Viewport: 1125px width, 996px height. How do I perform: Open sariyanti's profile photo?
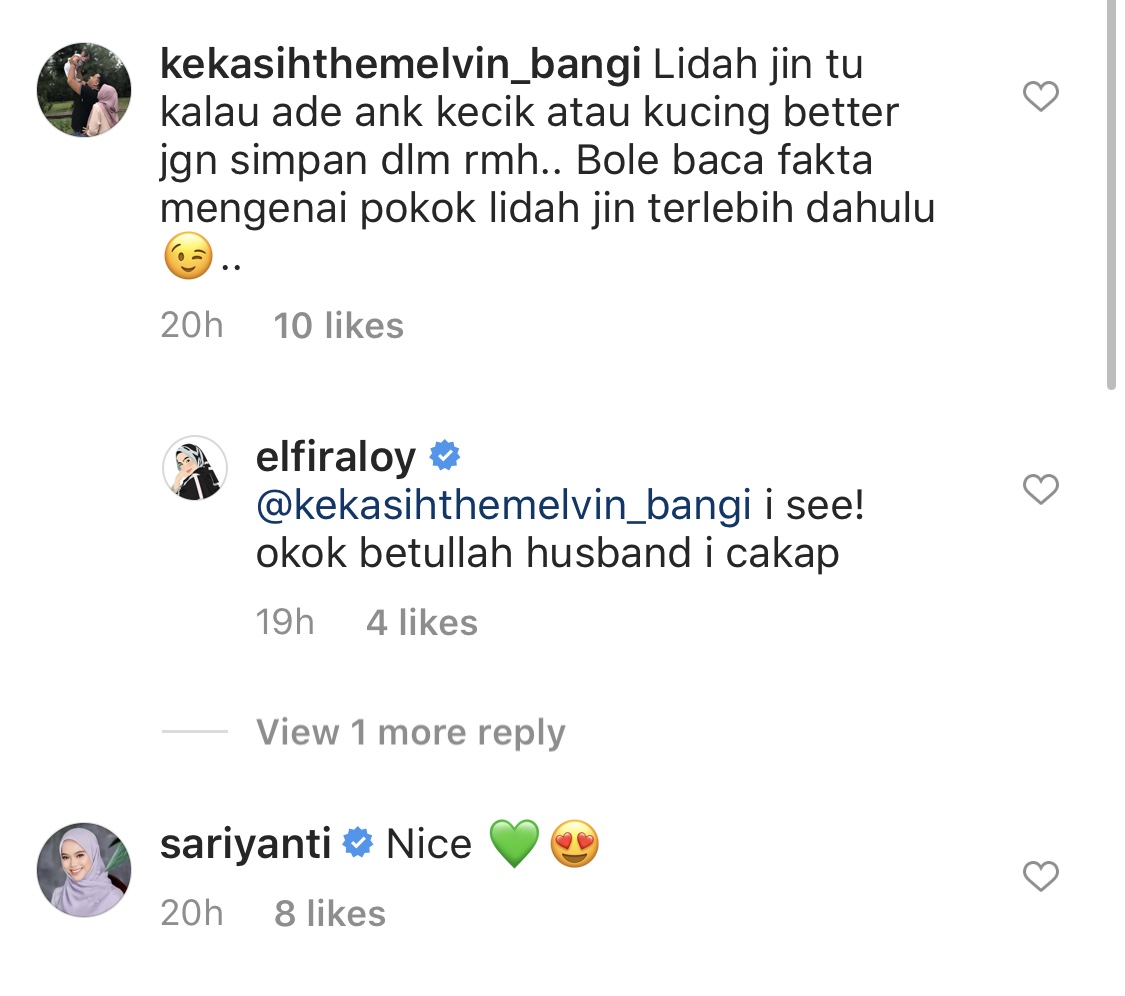tap(84, 869)
